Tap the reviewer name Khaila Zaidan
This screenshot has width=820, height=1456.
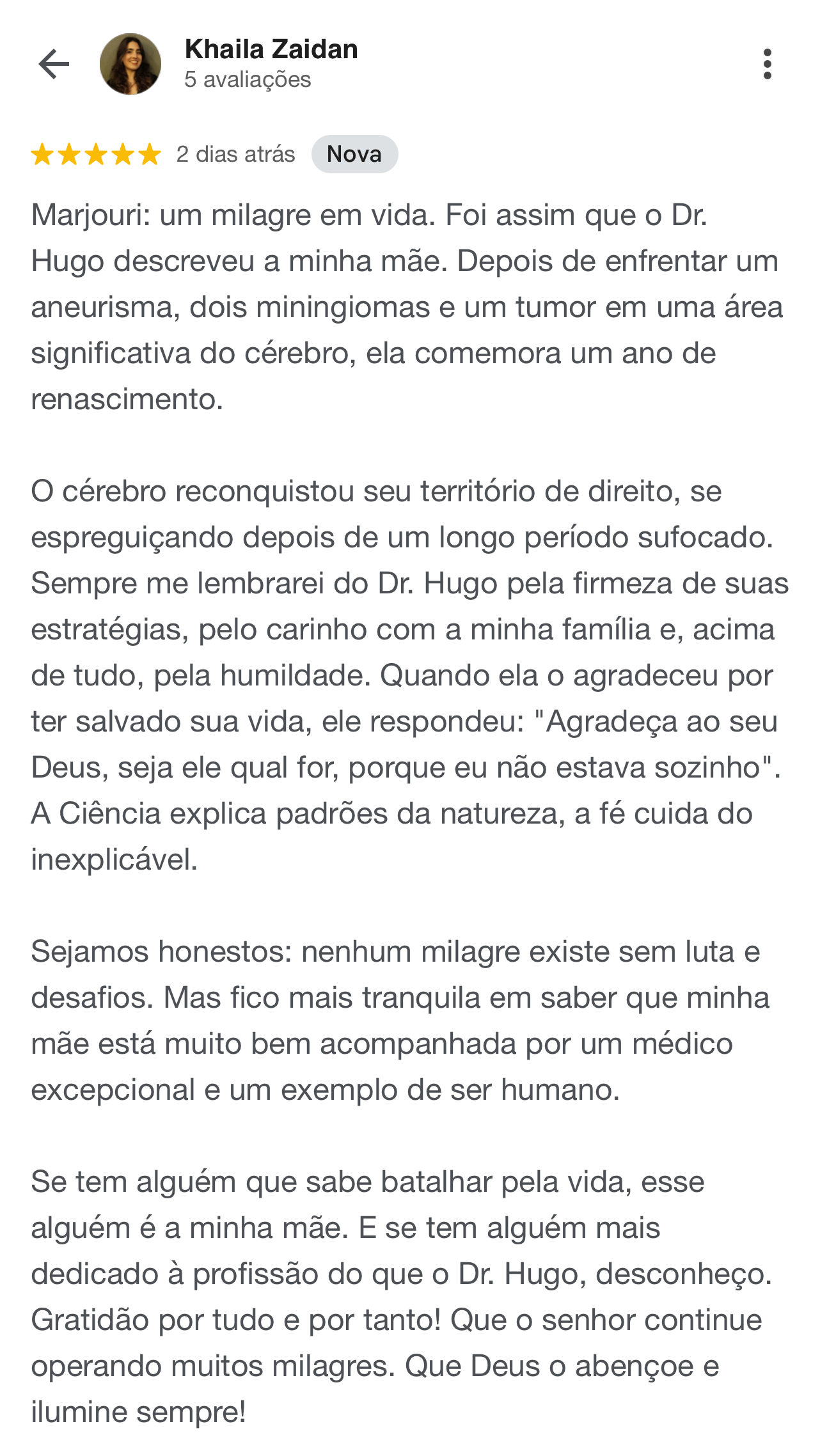click(x=271, y=49)
